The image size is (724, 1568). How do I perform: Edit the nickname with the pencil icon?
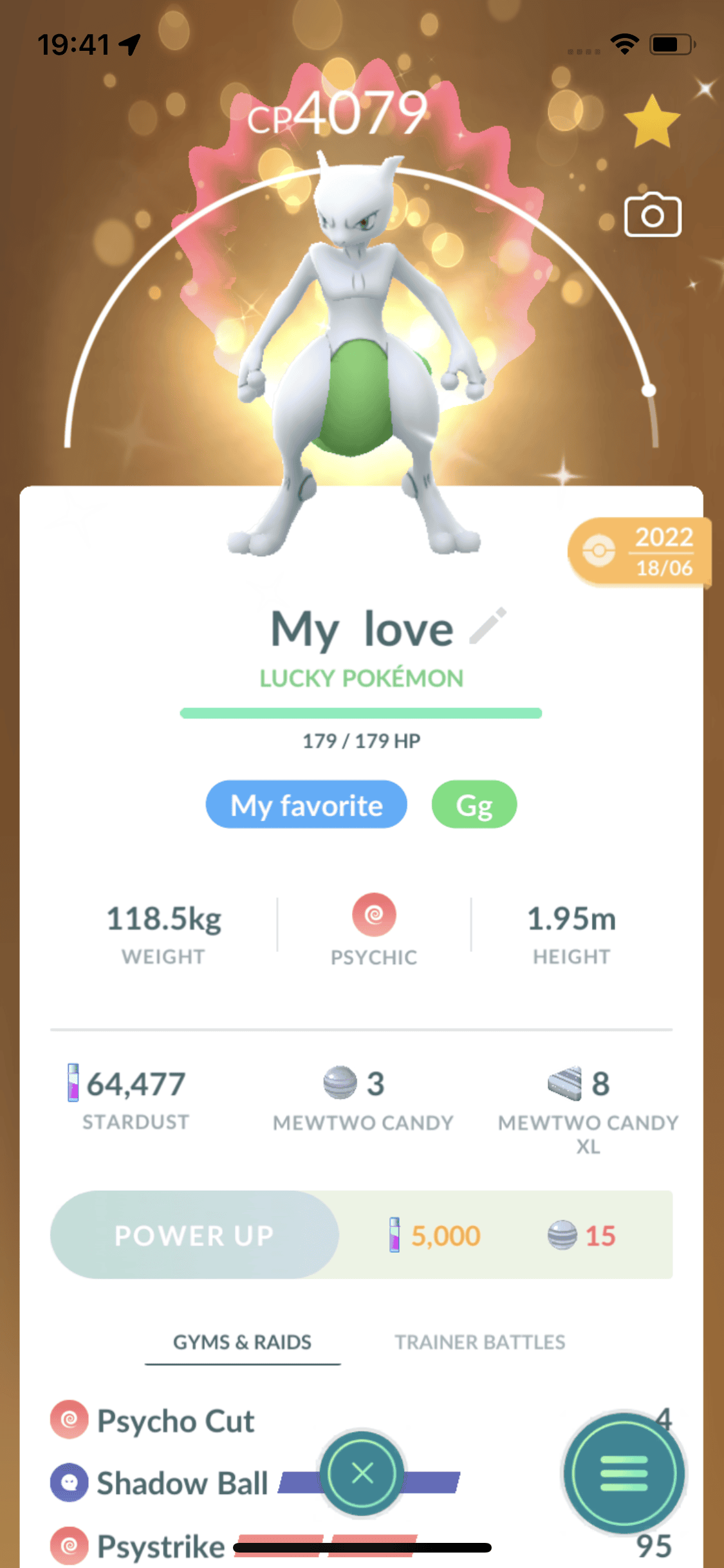(488, 626)
